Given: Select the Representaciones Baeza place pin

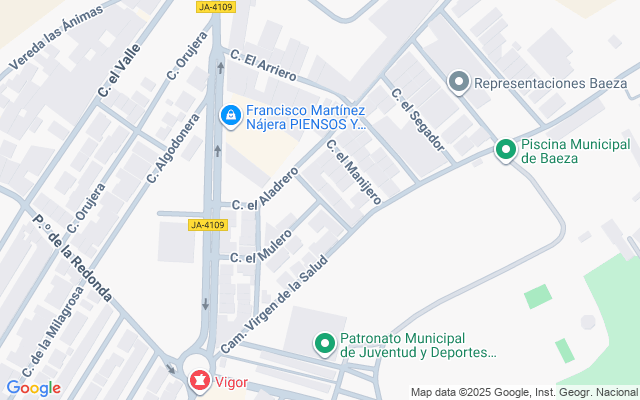Looking at the screenshot, I should point(459,82).
